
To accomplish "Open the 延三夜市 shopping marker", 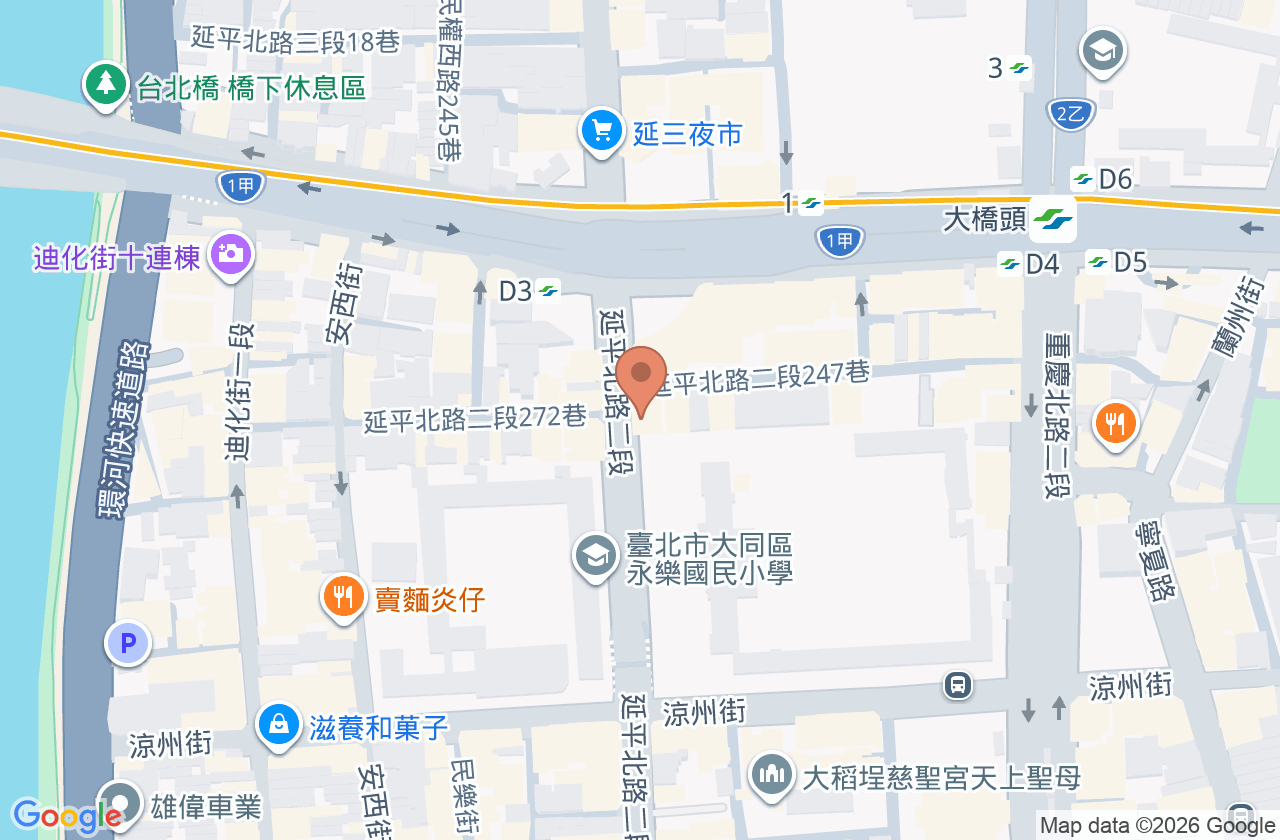I will [602, 134].
